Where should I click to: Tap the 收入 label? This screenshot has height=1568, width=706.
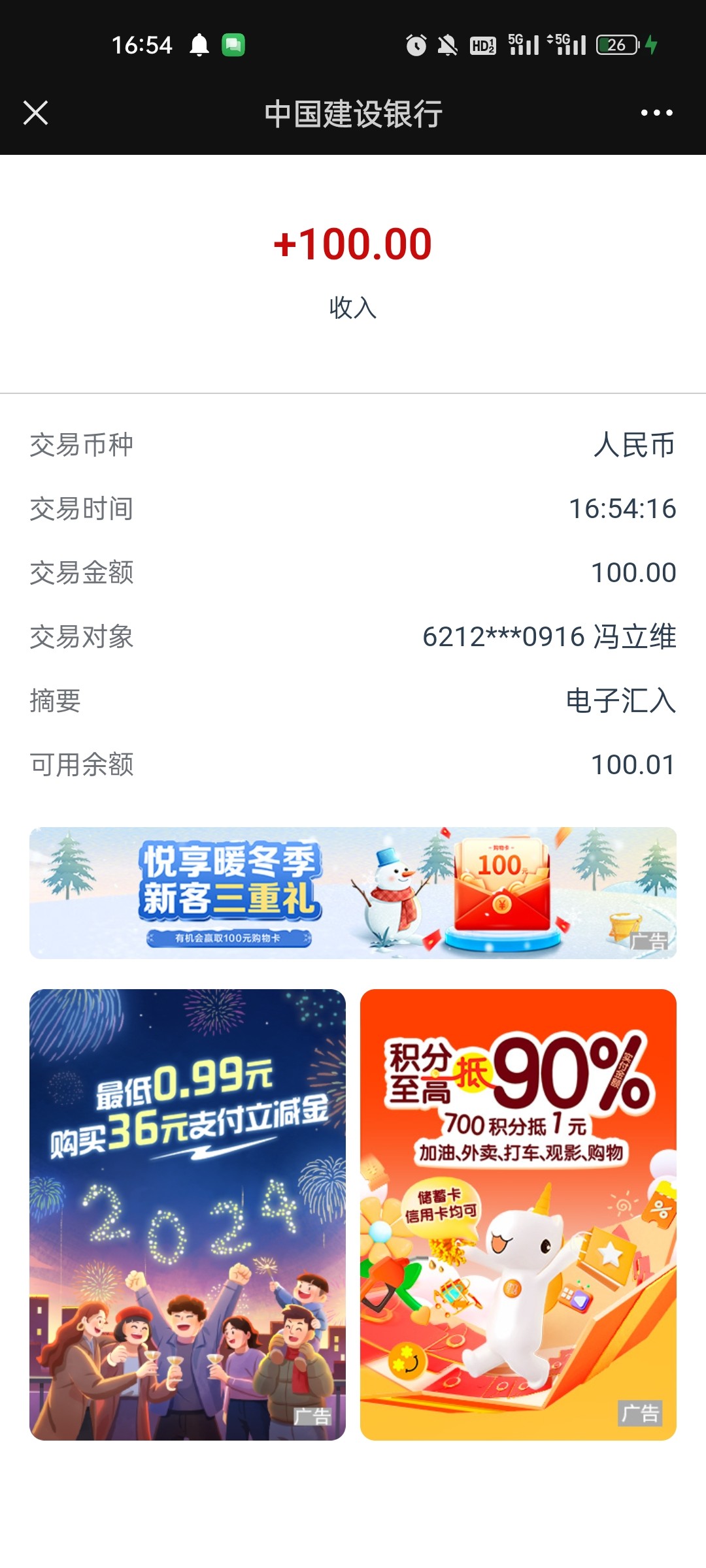coord(353,308)
